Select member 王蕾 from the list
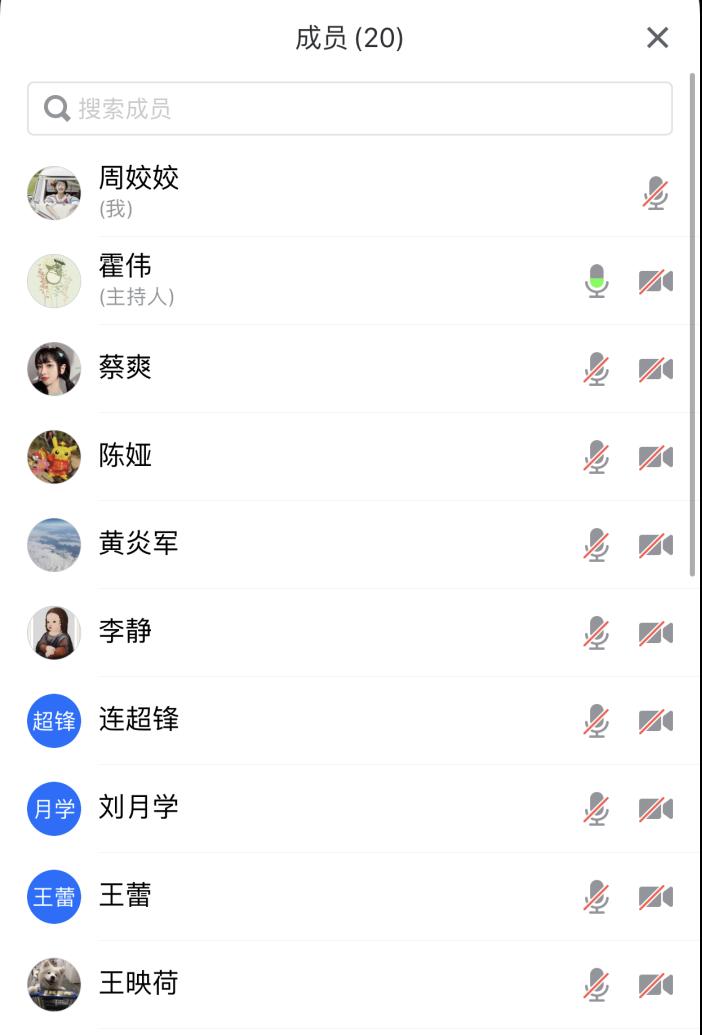This screenshot has height=1035, width=702. [x=126, y=896]
